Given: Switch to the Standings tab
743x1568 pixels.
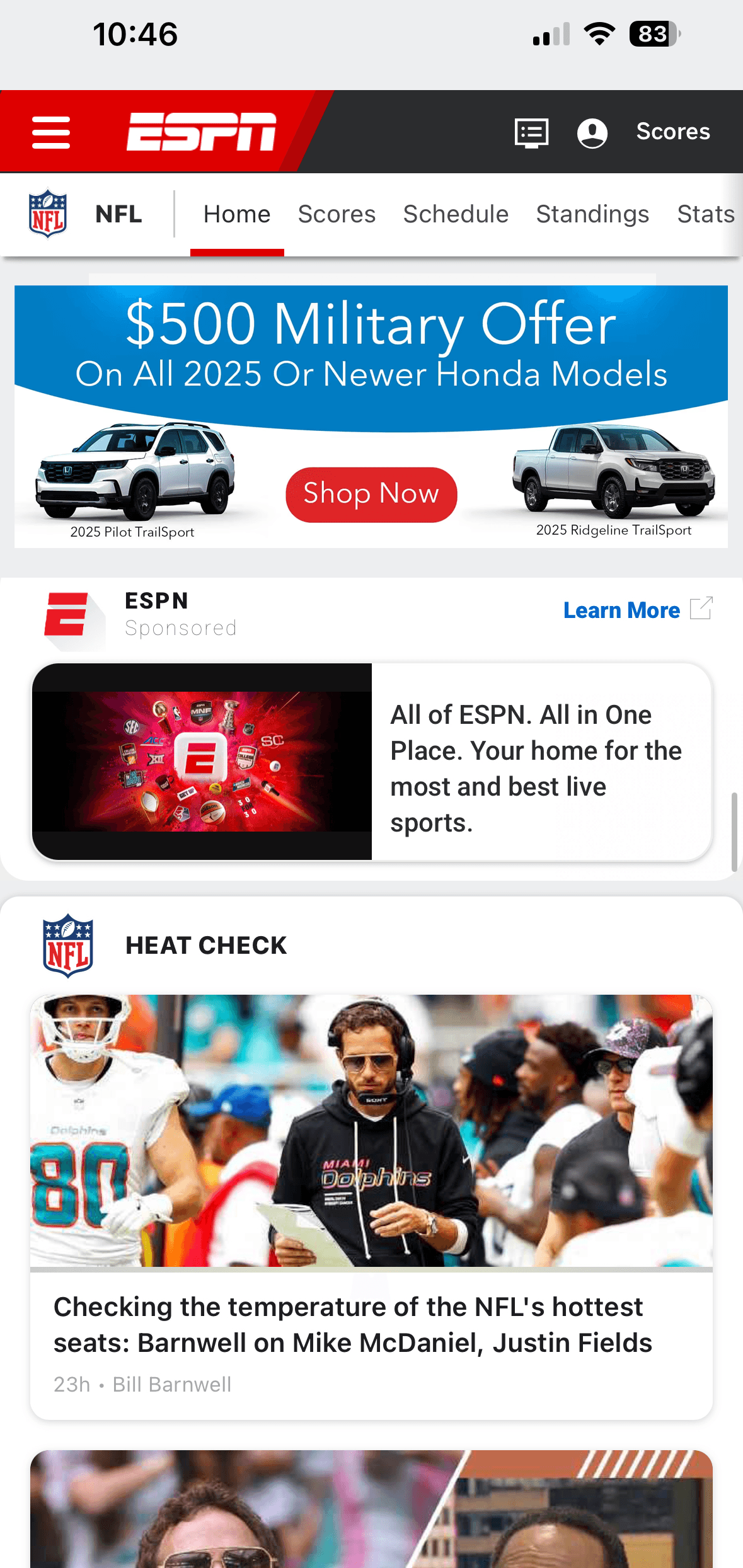Looking at the screenshot, I should click(x=592, y=214).
